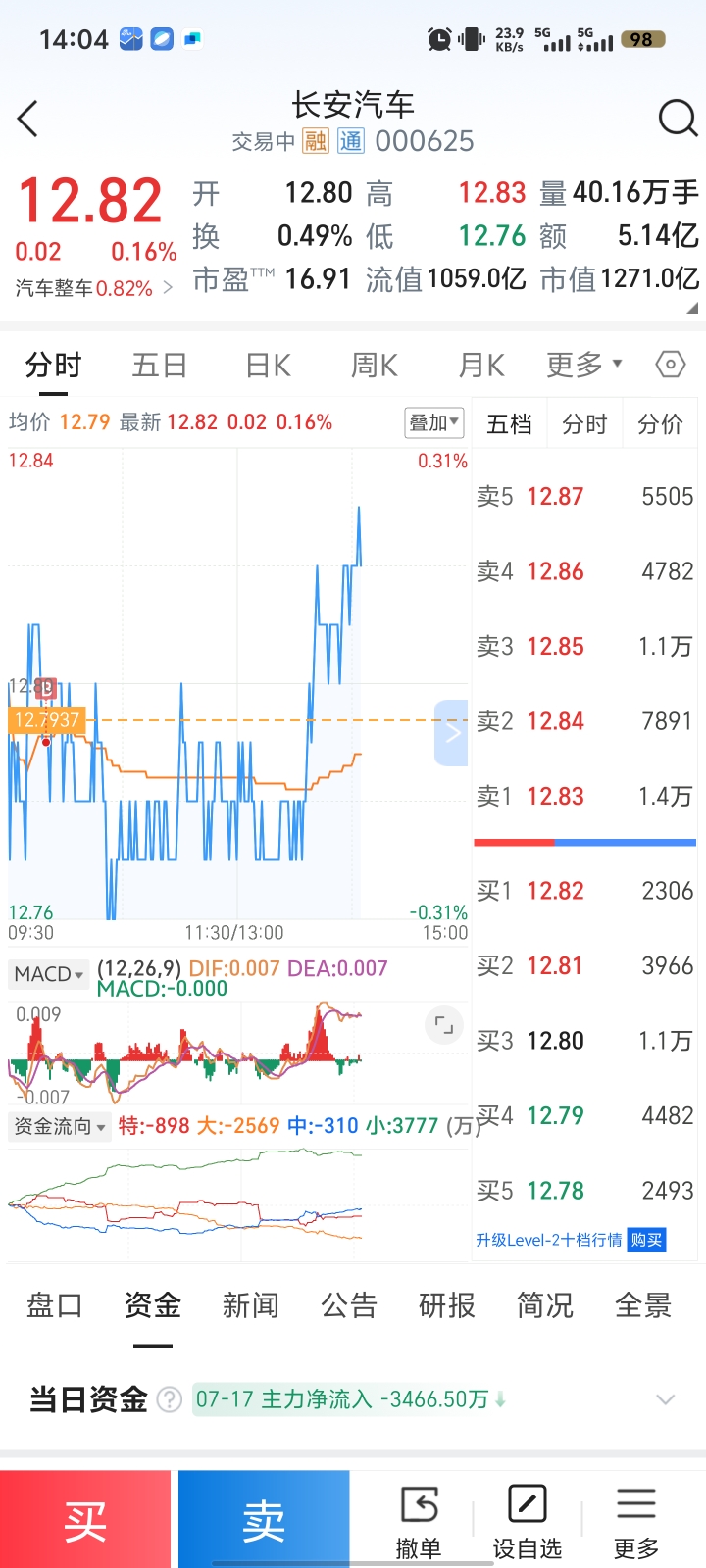The image size is (706, 1568).
Task: Open chart settings hexagon icon
Action: [671, 365]
